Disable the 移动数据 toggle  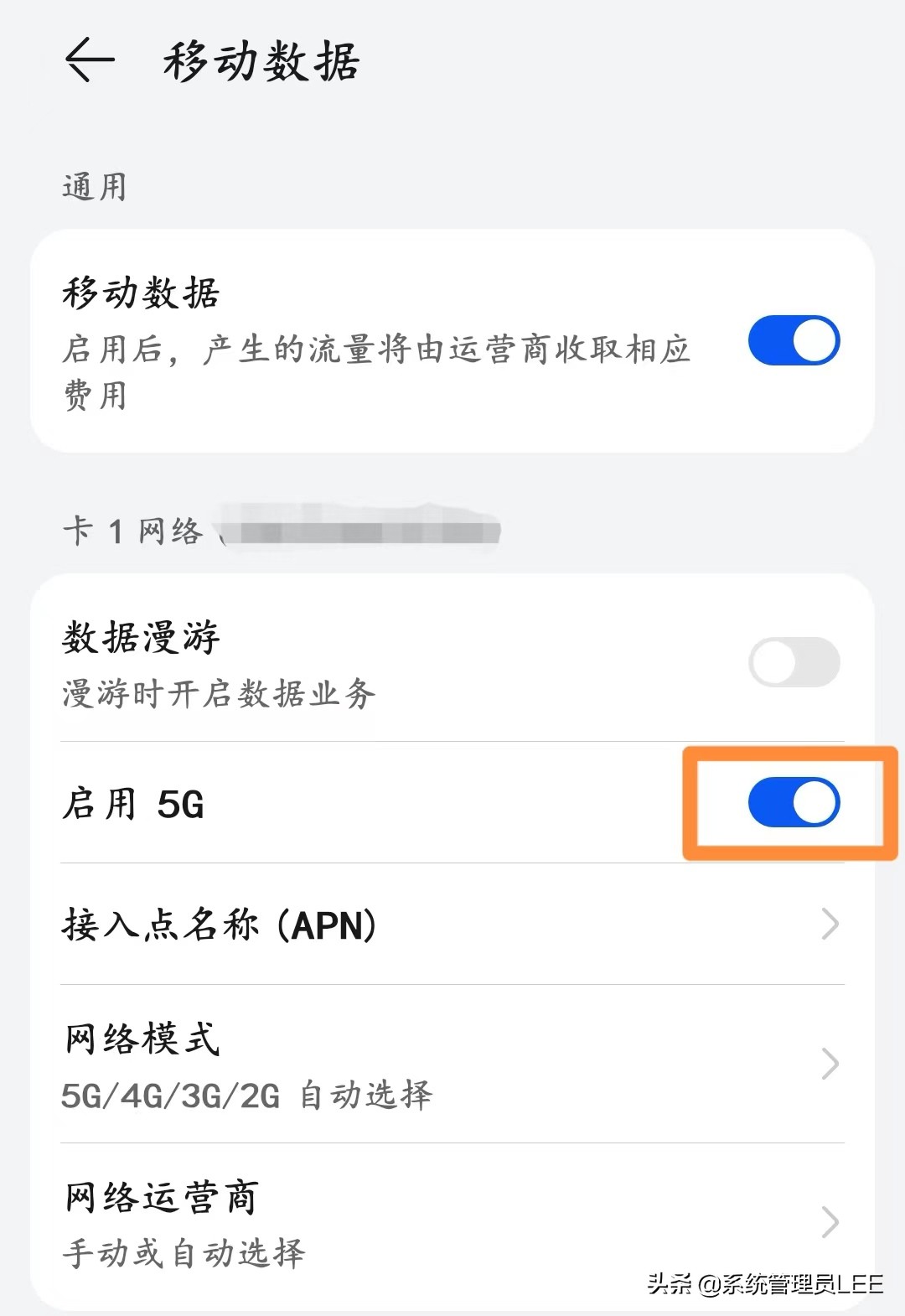coord(793,339)
